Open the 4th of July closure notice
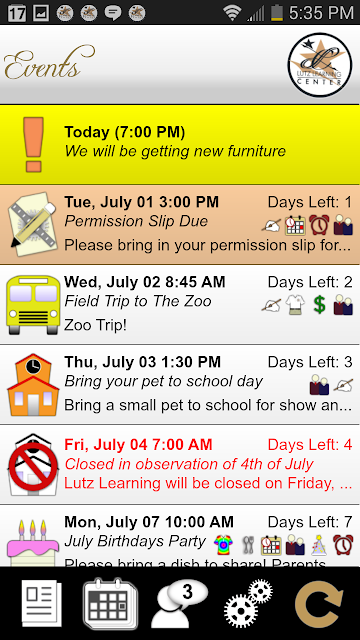360x640 pixels. click(x=180, y=464)
